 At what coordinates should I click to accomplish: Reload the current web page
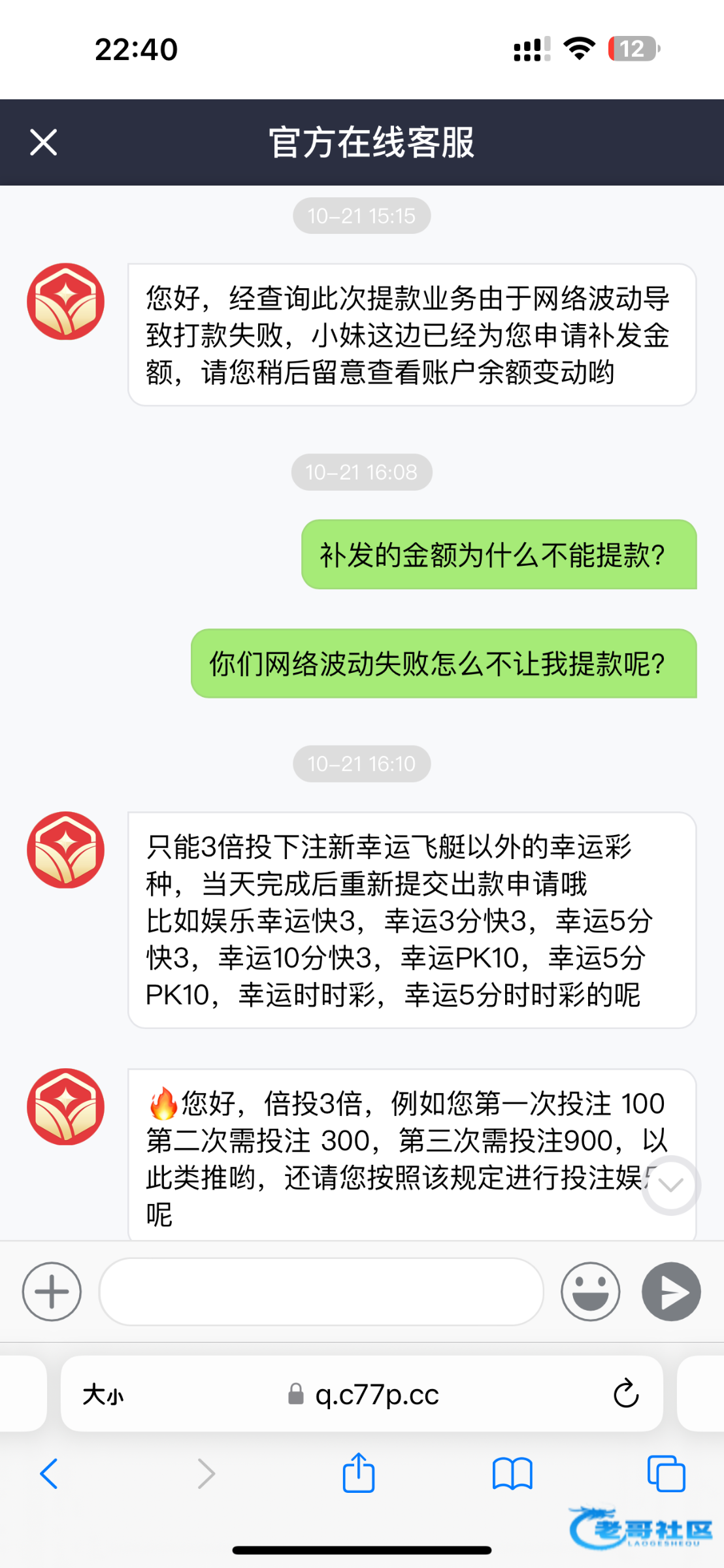coord(625,1394)
